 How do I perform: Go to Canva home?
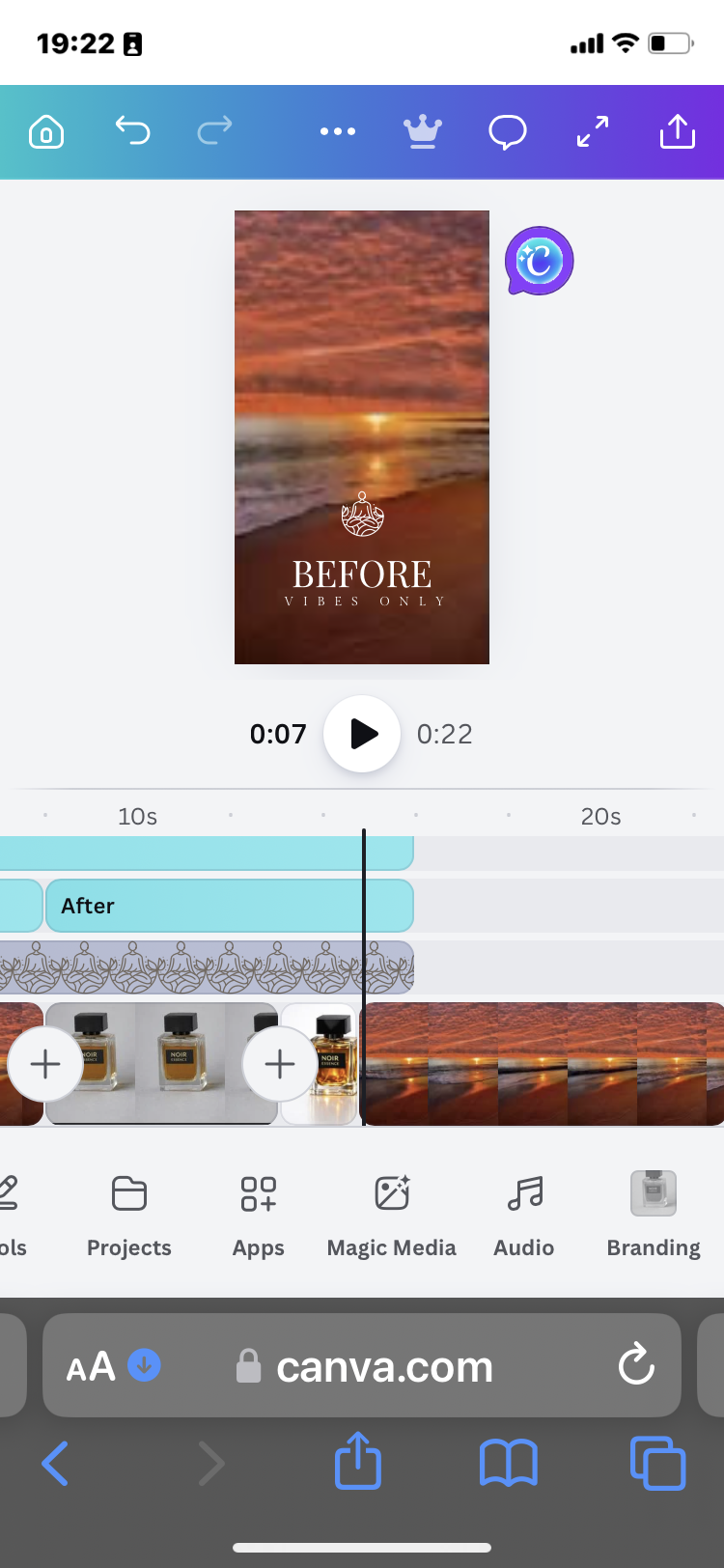pos(46,131)
